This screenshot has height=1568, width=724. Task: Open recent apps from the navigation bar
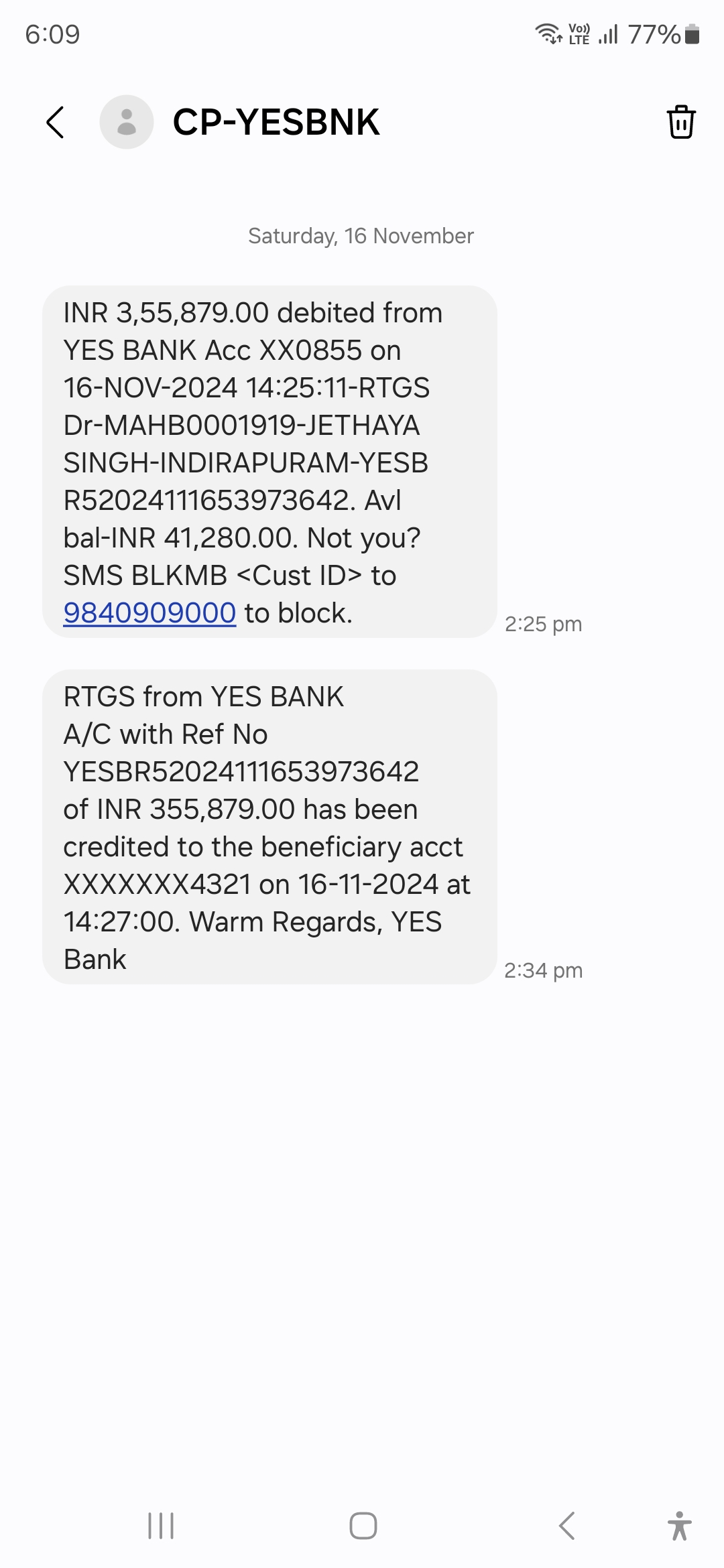tap(161, 1526)
